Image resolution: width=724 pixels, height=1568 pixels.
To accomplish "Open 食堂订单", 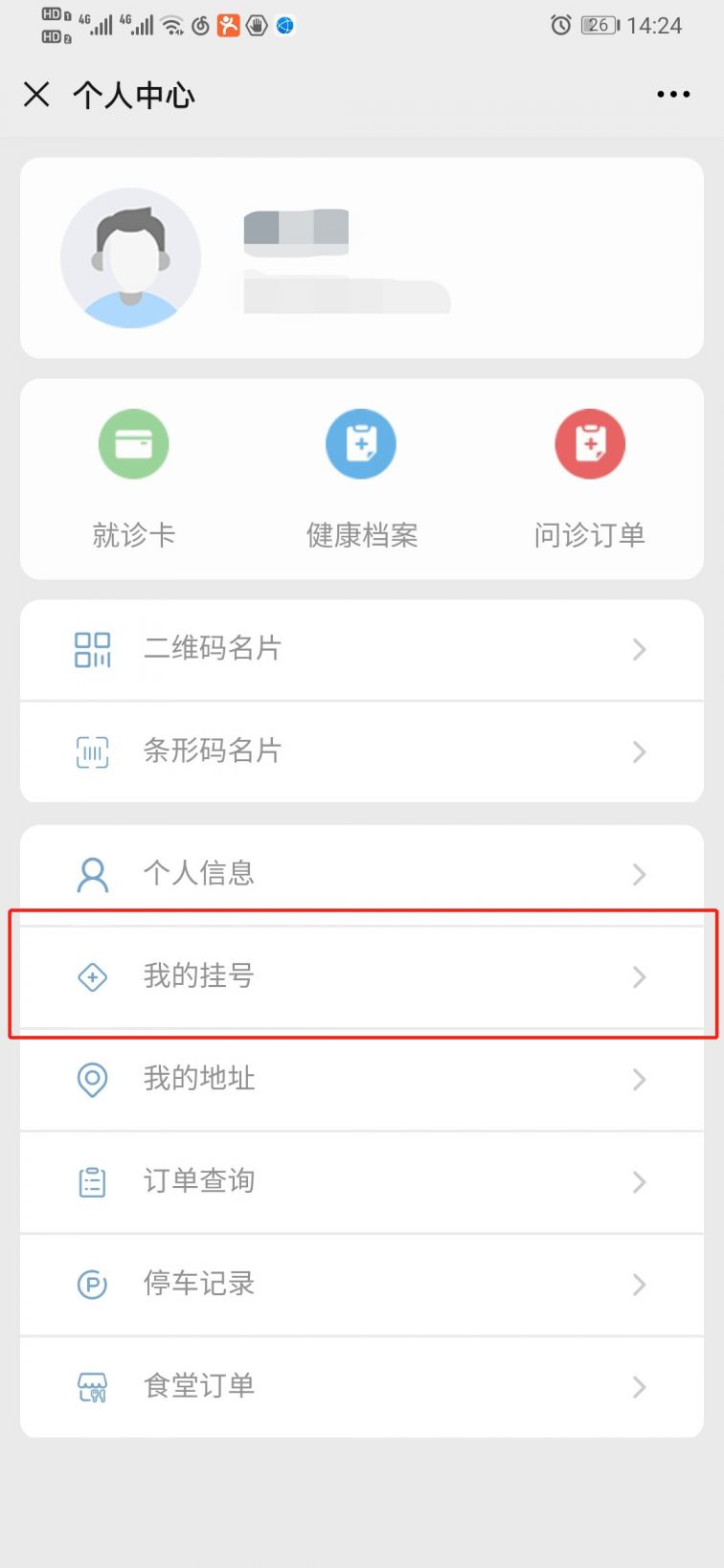I will [x=362, y=1386].
